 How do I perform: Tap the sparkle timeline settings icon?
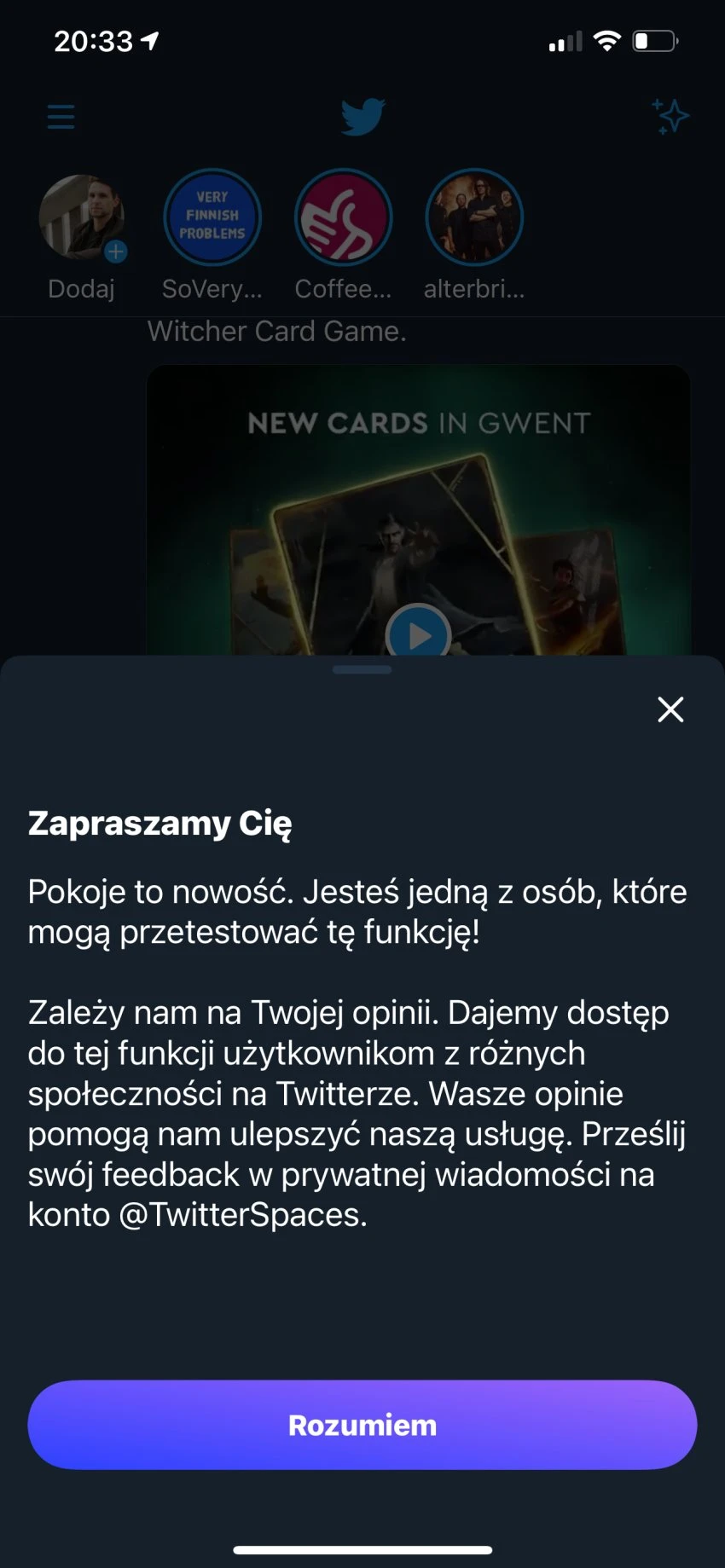click(670, 117)
